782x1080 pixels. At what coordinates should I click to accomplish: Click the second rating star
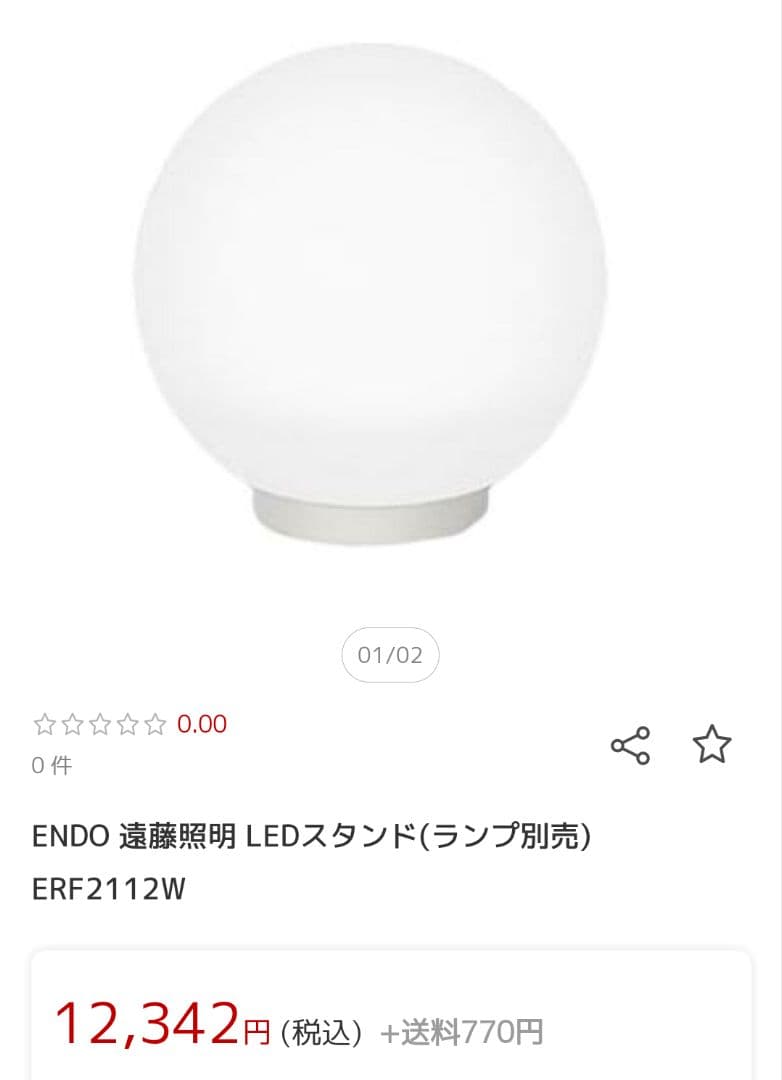(x=74, y=724)
